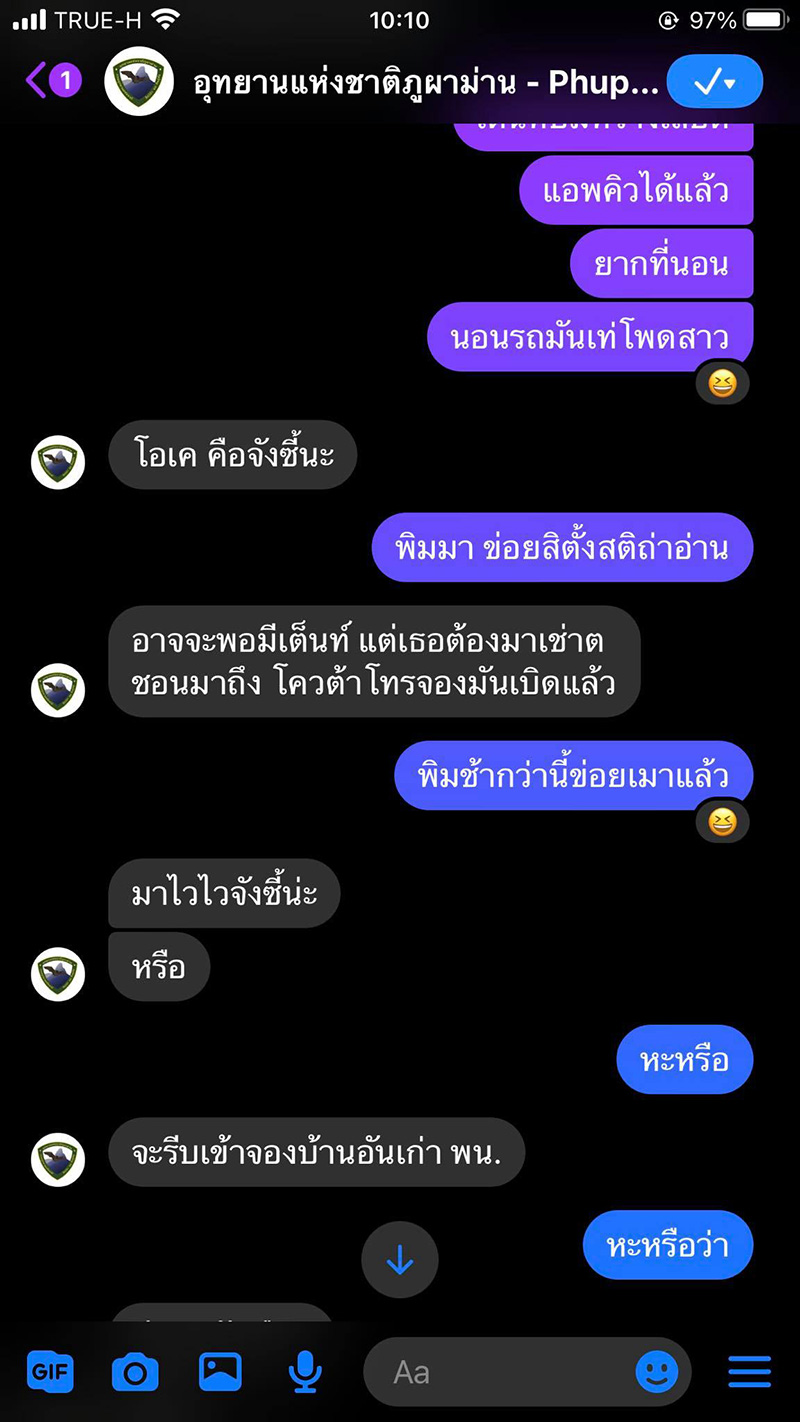Open the camera to take photo
Viewport: 800px width, 1422px height.
click(x=134, y=1371)
